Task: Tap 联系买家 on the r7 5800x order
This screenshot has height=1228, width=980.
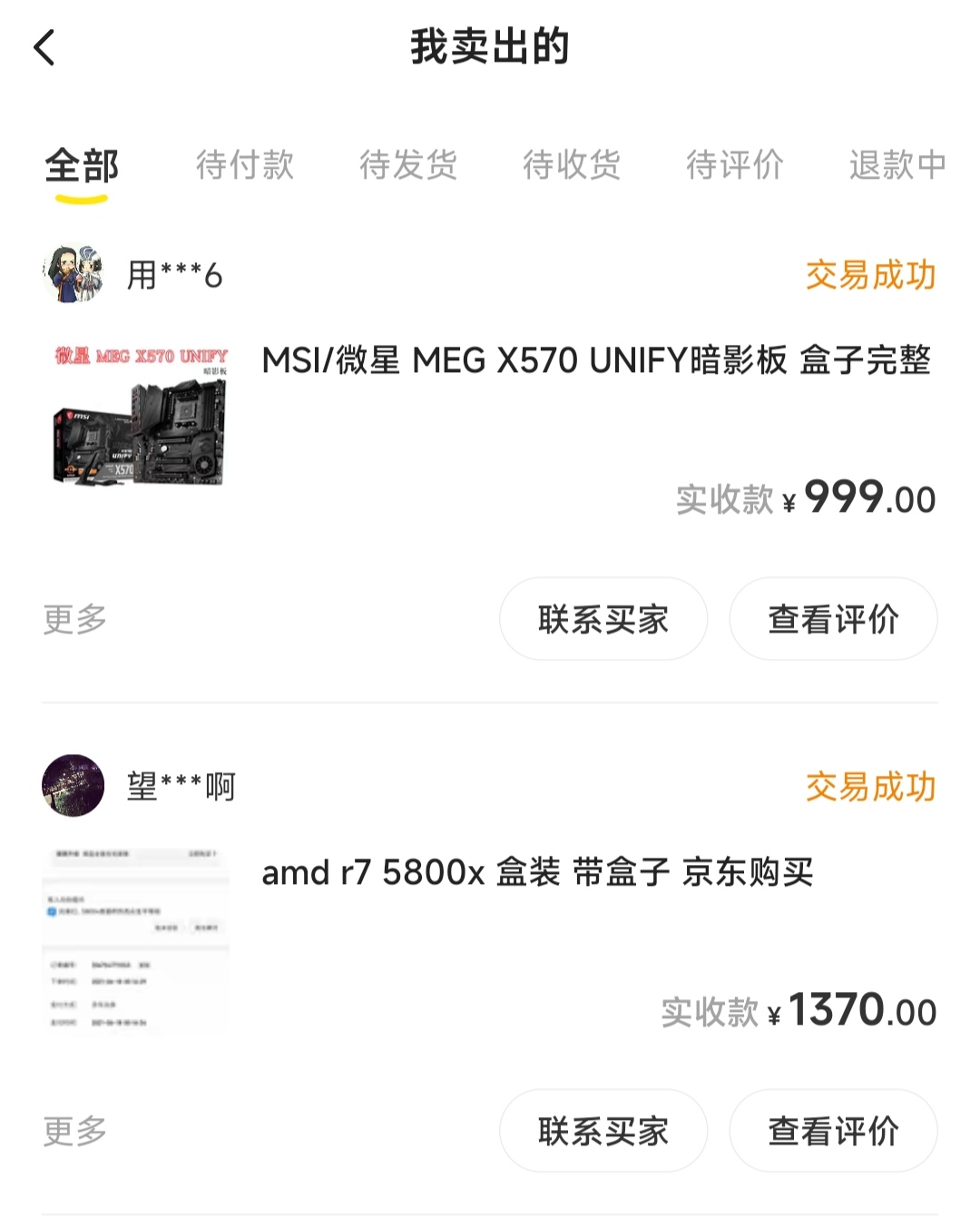Action: pyautogui.click(x=603, y=1131)
